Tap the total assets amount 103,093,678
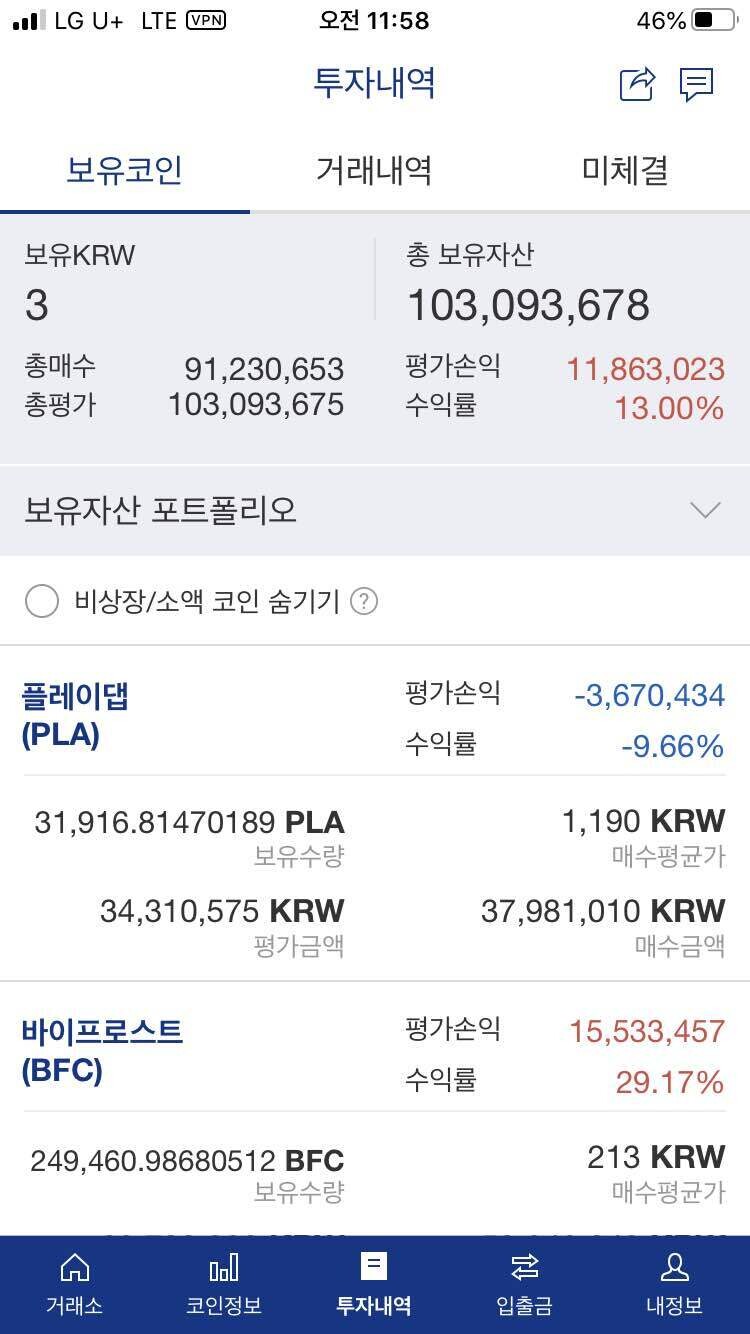The image size is (750, 1334). [x=530, y=305]
